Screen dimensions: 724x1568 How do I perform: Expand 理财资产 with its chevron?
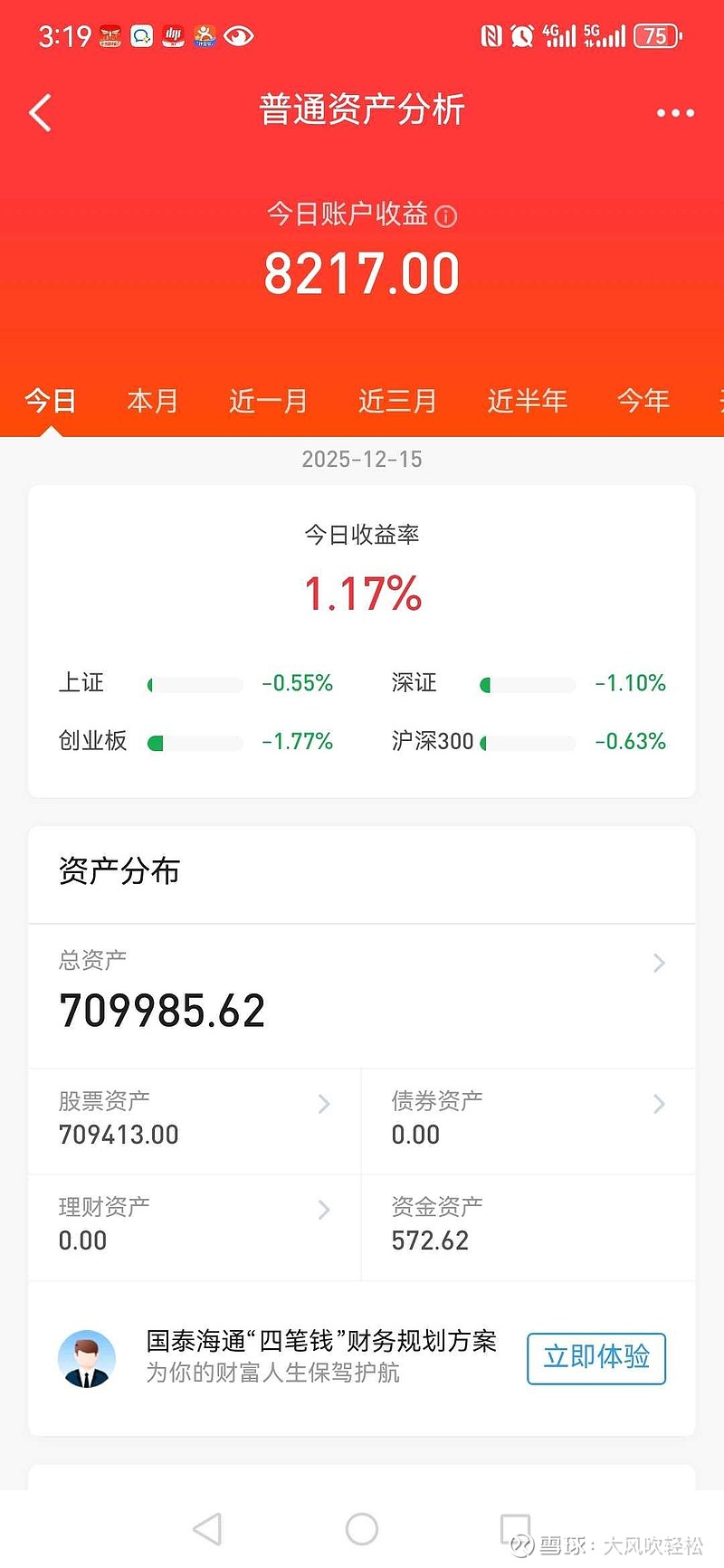click(324, 1210)
